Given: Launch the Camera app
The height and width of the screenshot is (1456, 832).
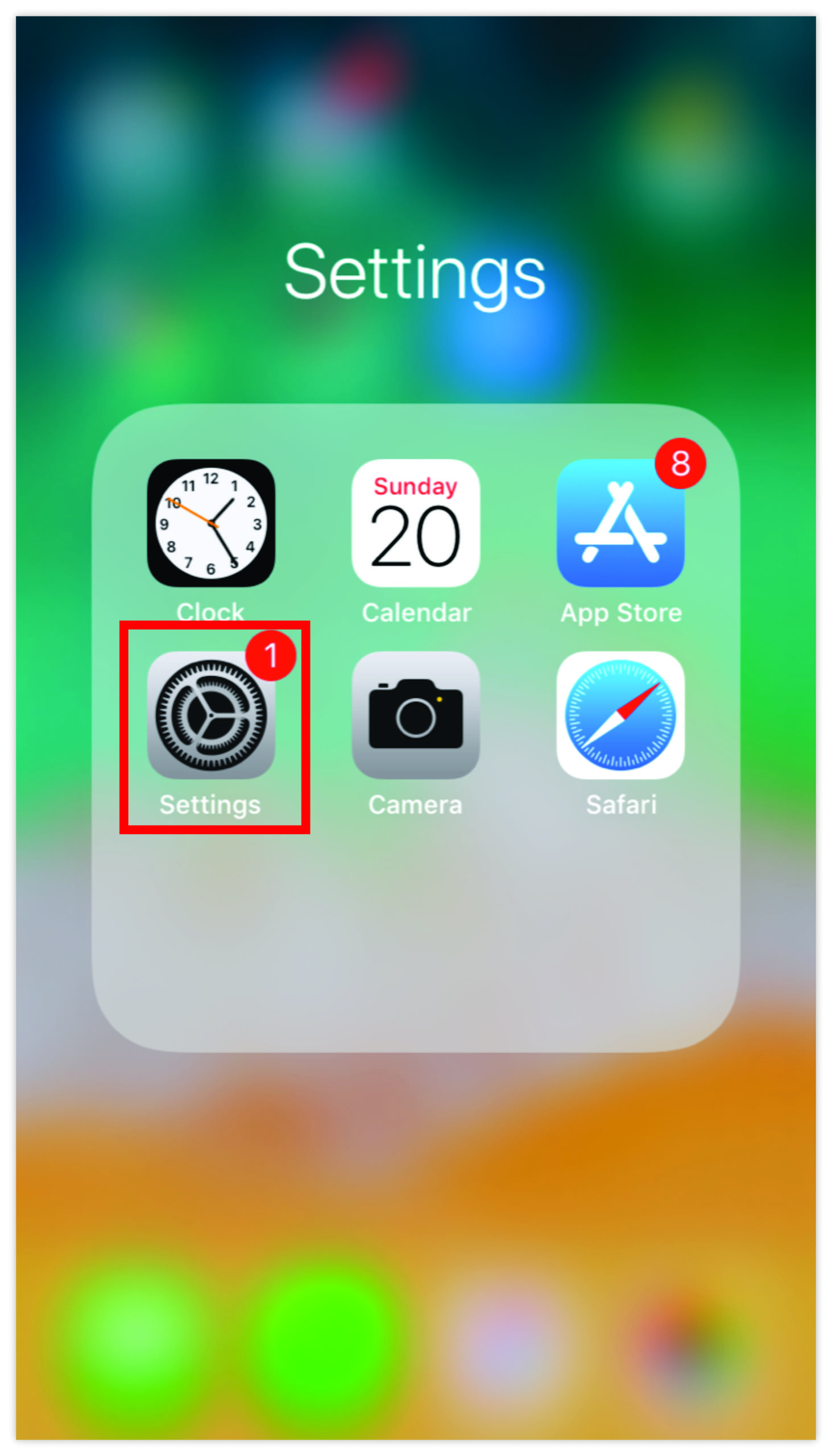Looking at the screenshot, I should (x=415, y=715).
